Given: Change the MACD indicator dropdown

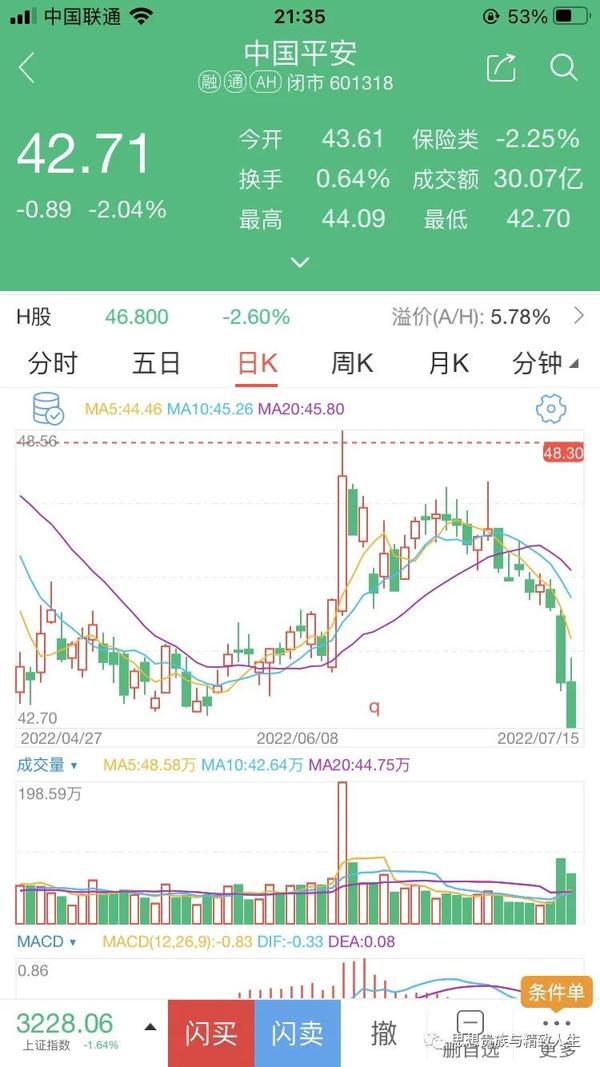Looking at the screenshot, I should pos(47,942).
